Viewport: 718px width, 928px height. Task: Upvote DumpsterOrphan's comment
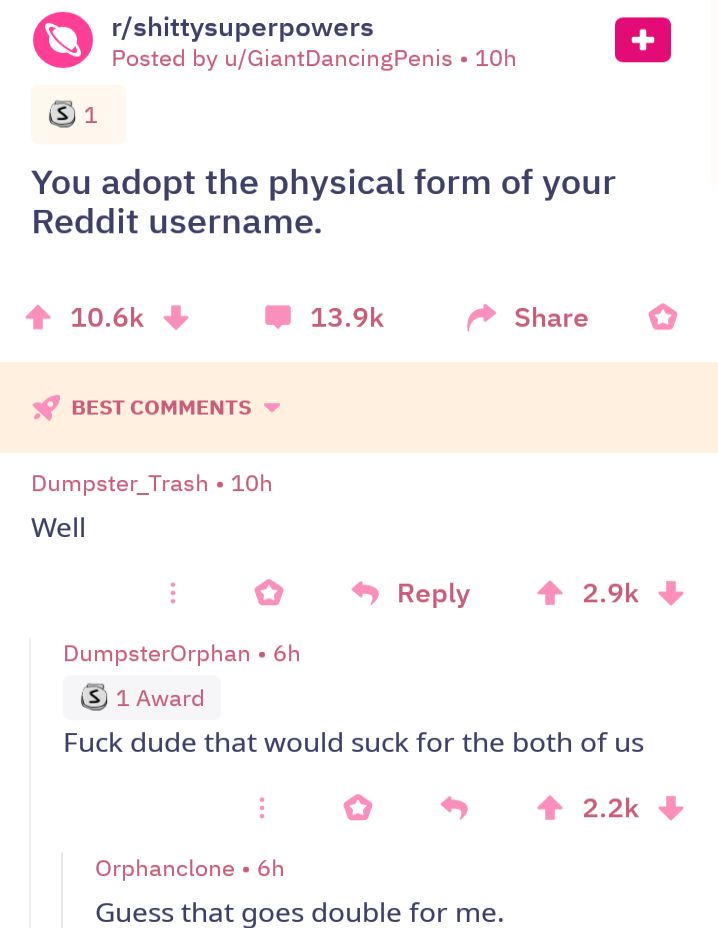tap(549, 808)
